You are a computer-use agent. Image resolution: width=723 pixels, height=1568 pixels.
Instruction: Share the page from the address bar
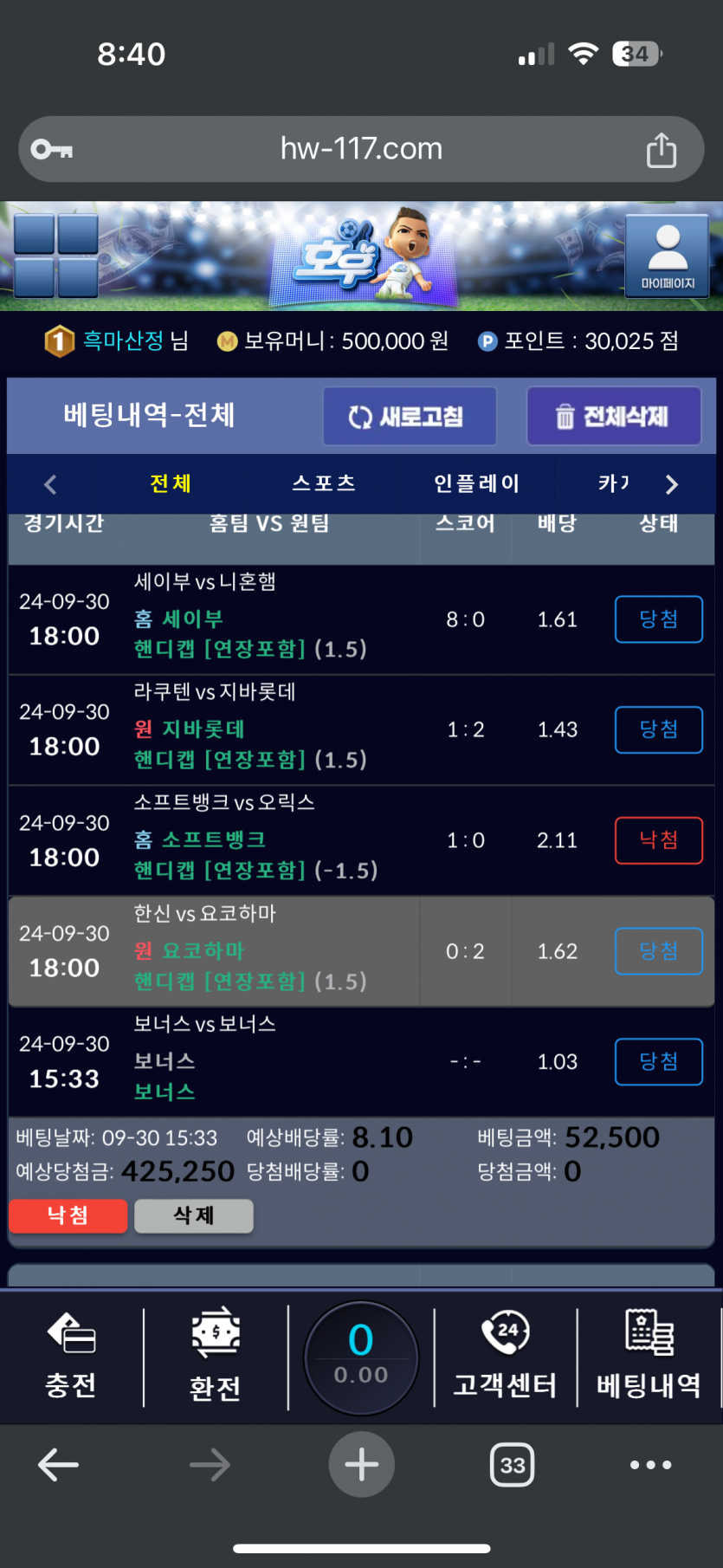(x=662, y=150)
